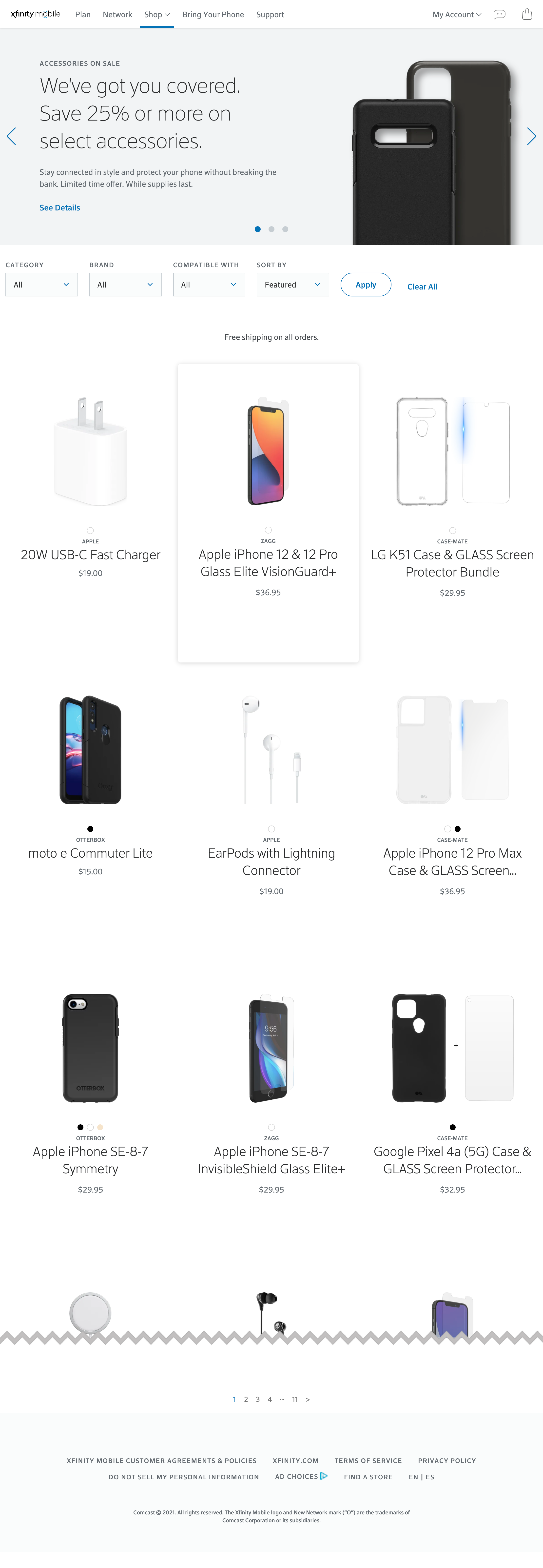Open the chat support icon
This screenshot has height=1568, width=543.
tap(499, 15)
